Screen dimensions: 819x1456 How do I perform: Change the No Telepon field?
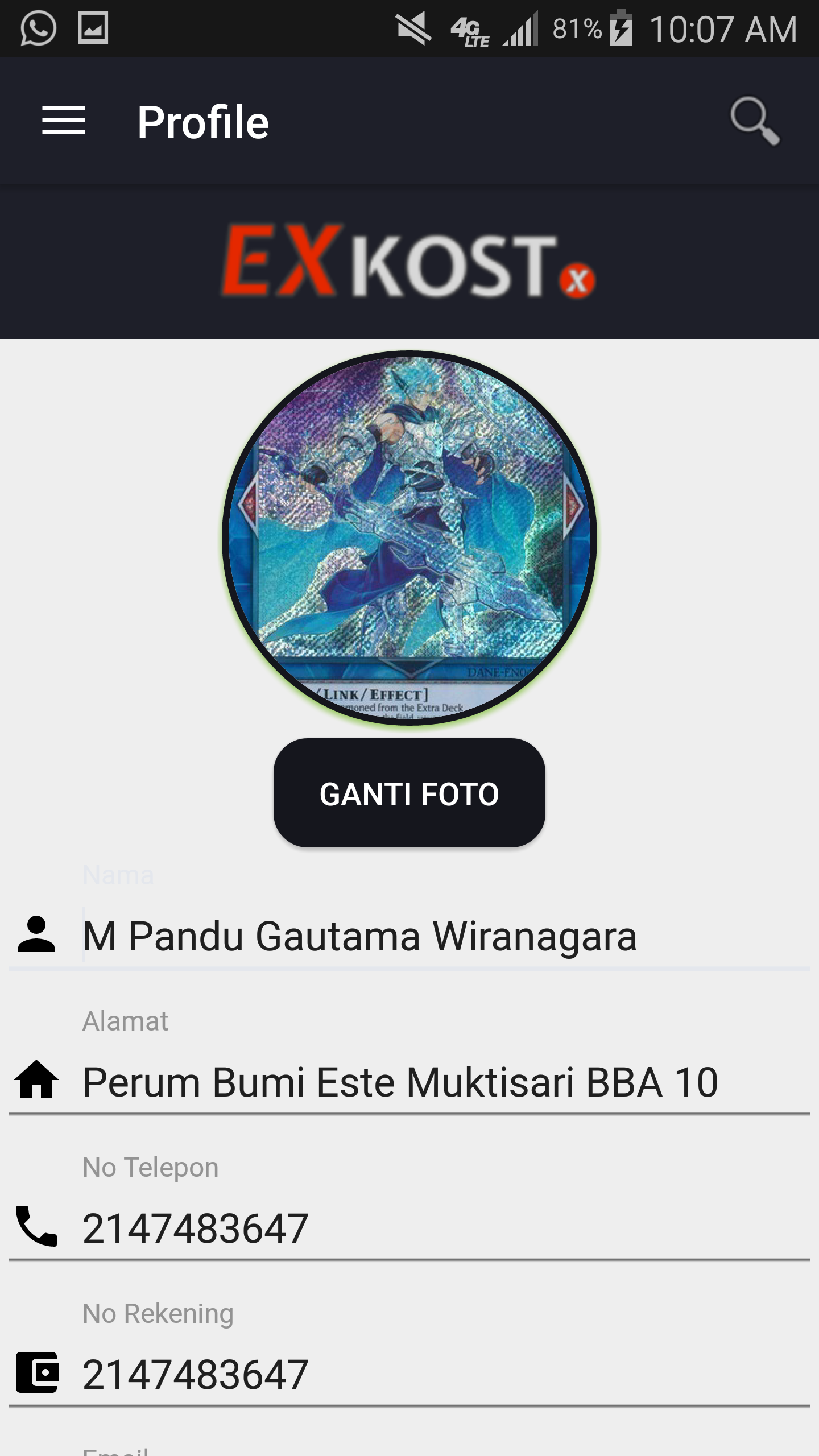[444, 1228]
